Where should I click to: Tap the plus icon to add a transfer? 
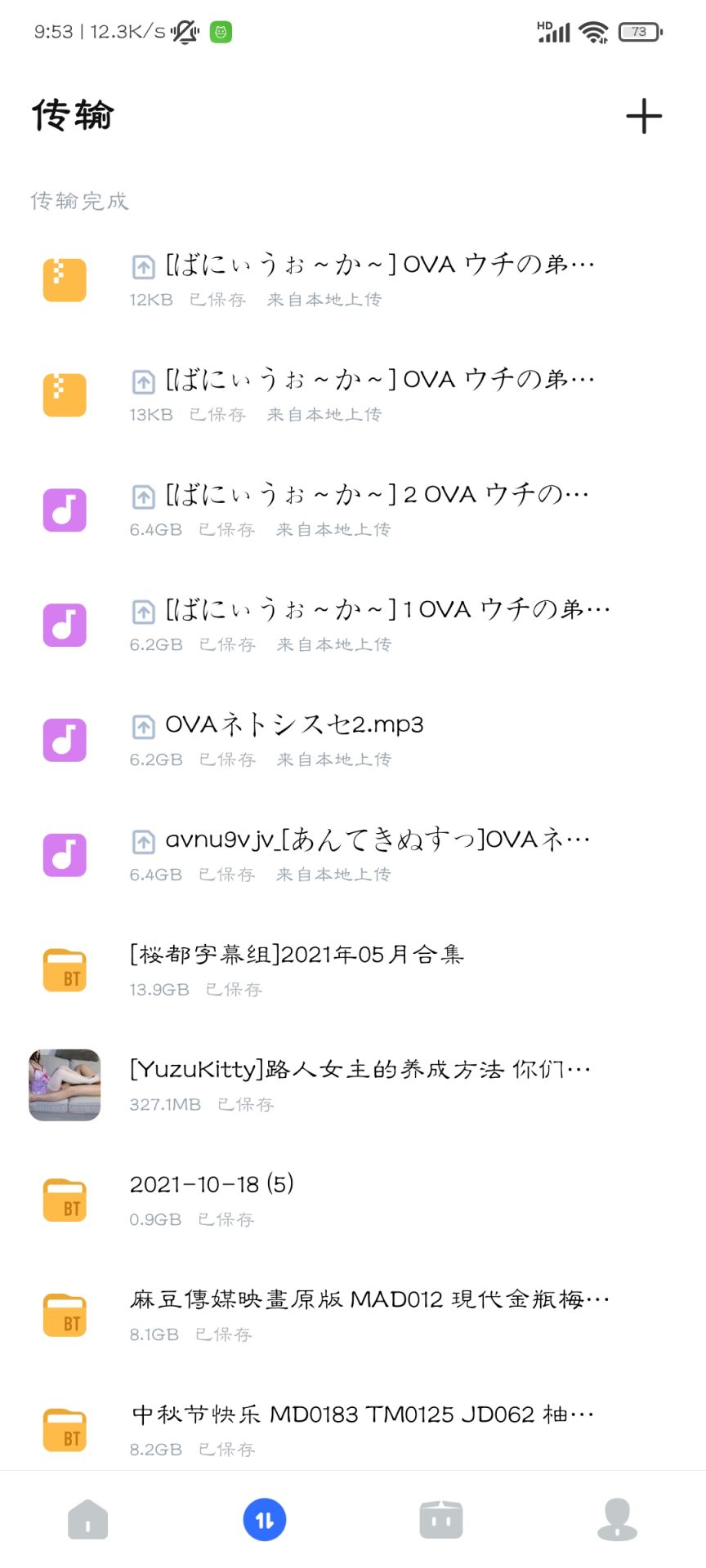tap(644, 116)
